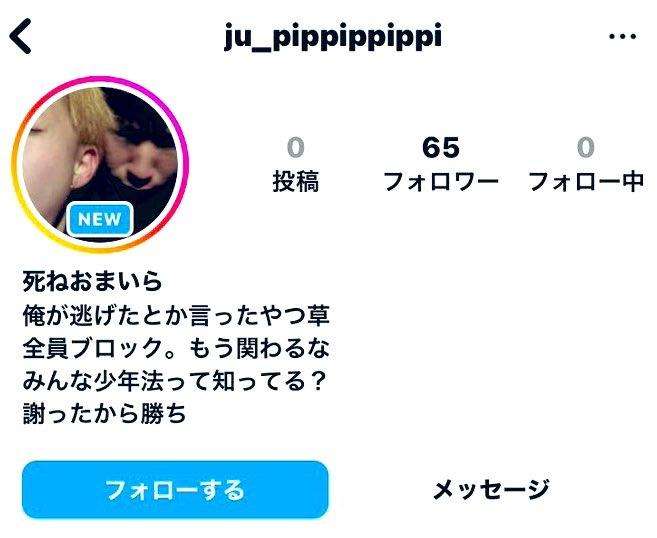The image size is (657, 538).
Task: View the story from the profile picture
Action: [x=100, y=162]
